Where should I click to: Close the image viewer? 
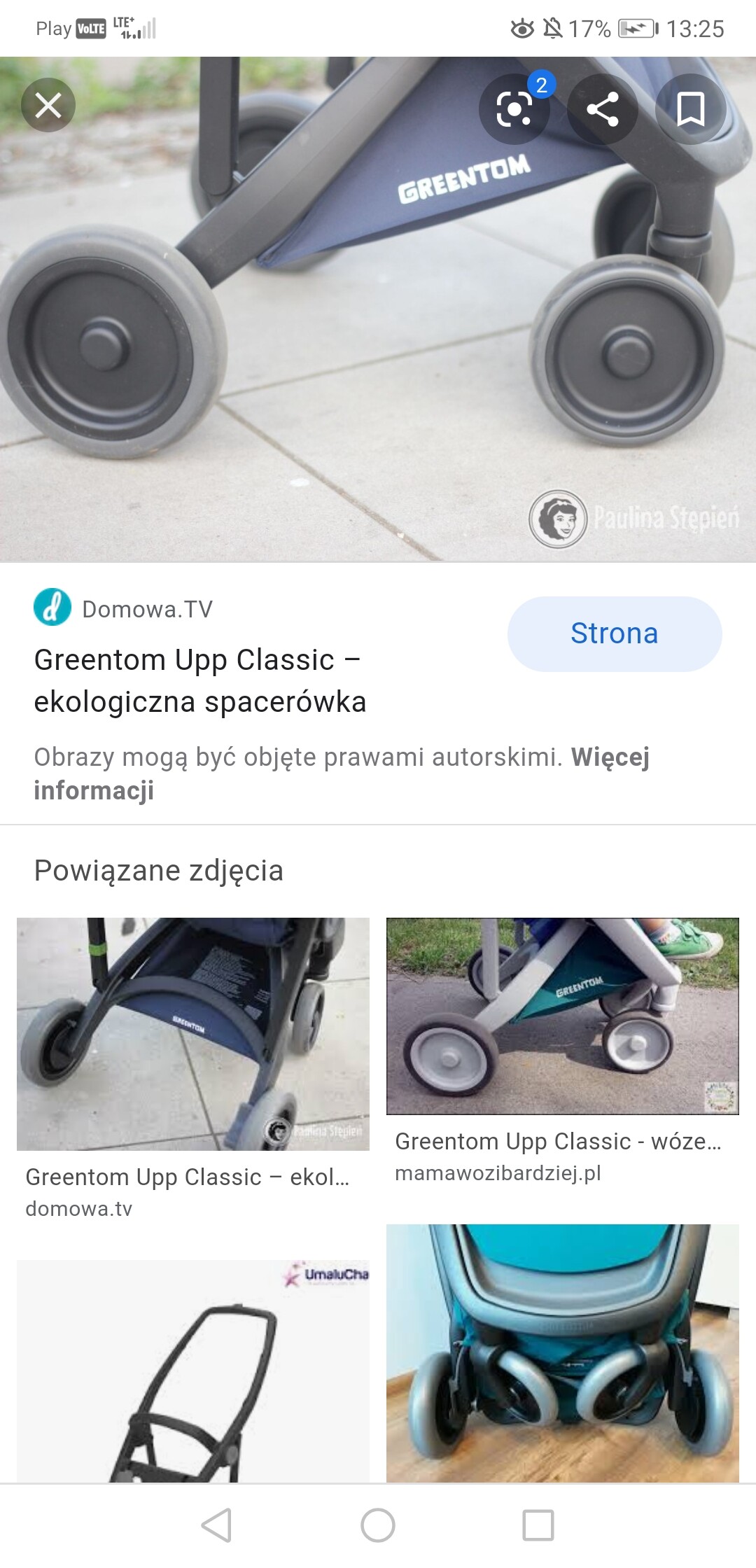48,106
